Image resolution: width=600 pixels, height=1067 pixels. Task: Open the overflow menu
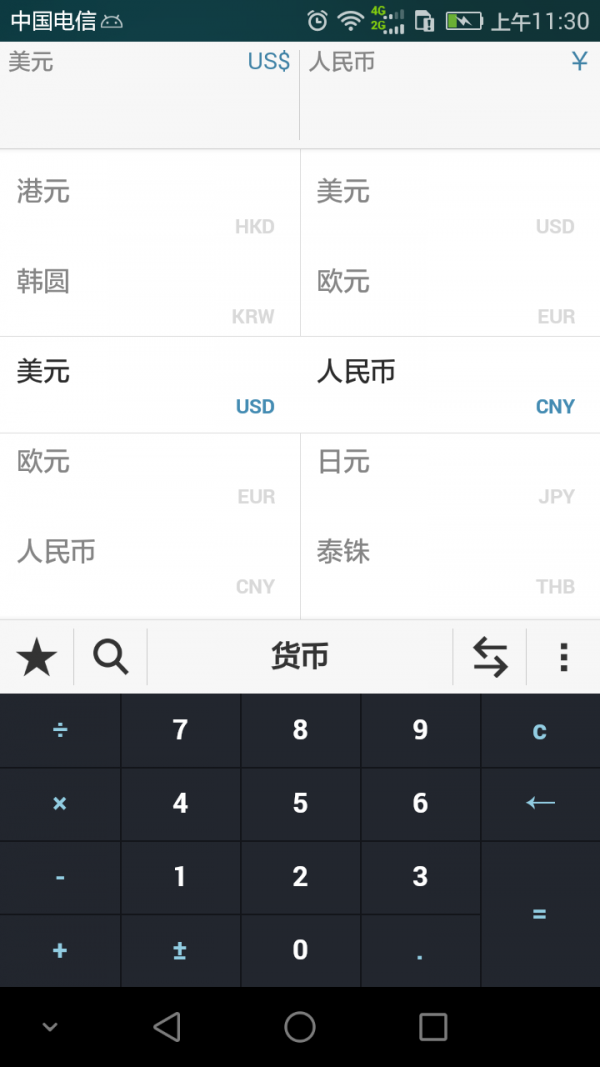[563, 657]
